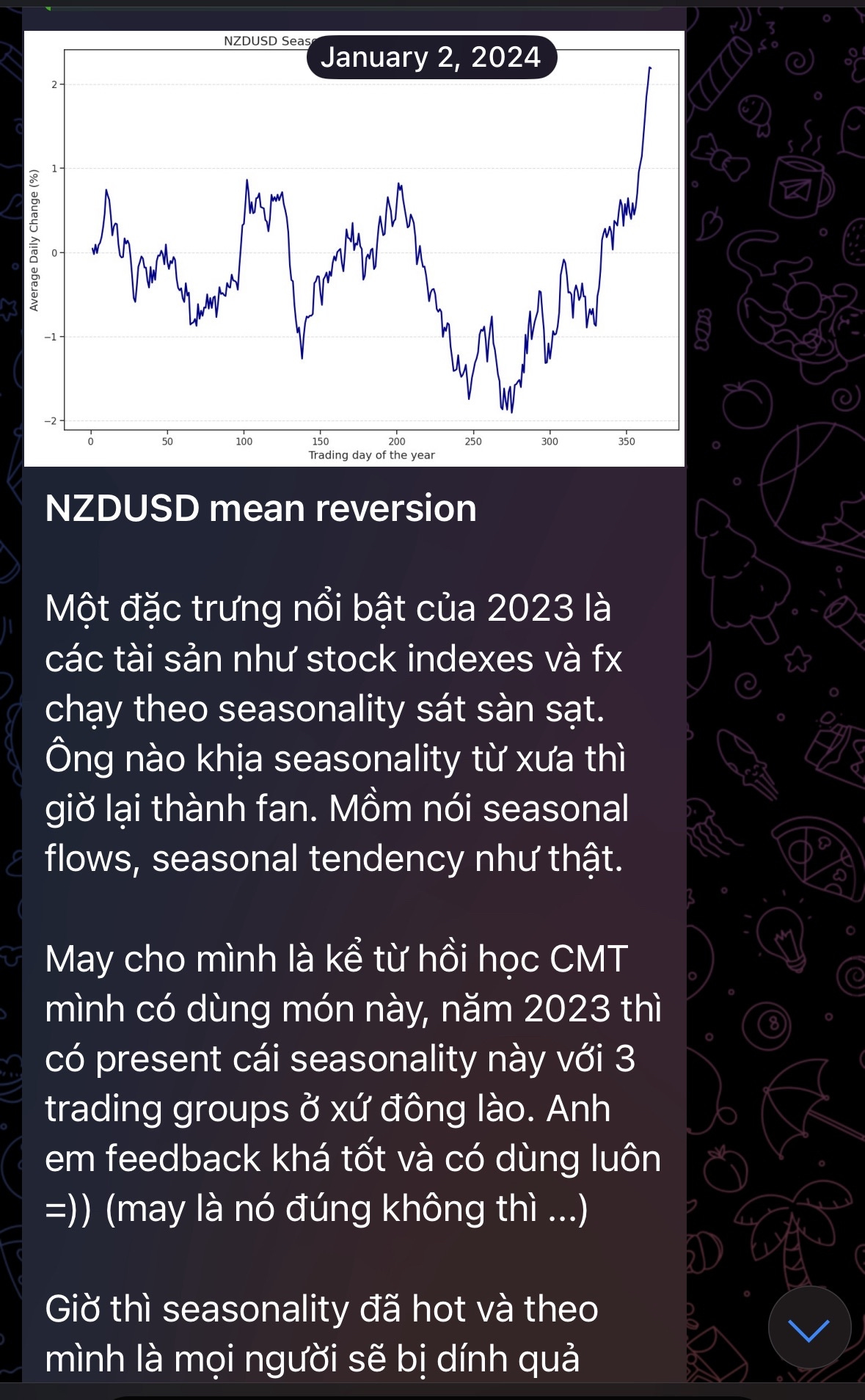This screenshot has width=865, height=1400.
Task: Open the NZDUSD seasonality chart image
Action: click(x=354, y=248)
